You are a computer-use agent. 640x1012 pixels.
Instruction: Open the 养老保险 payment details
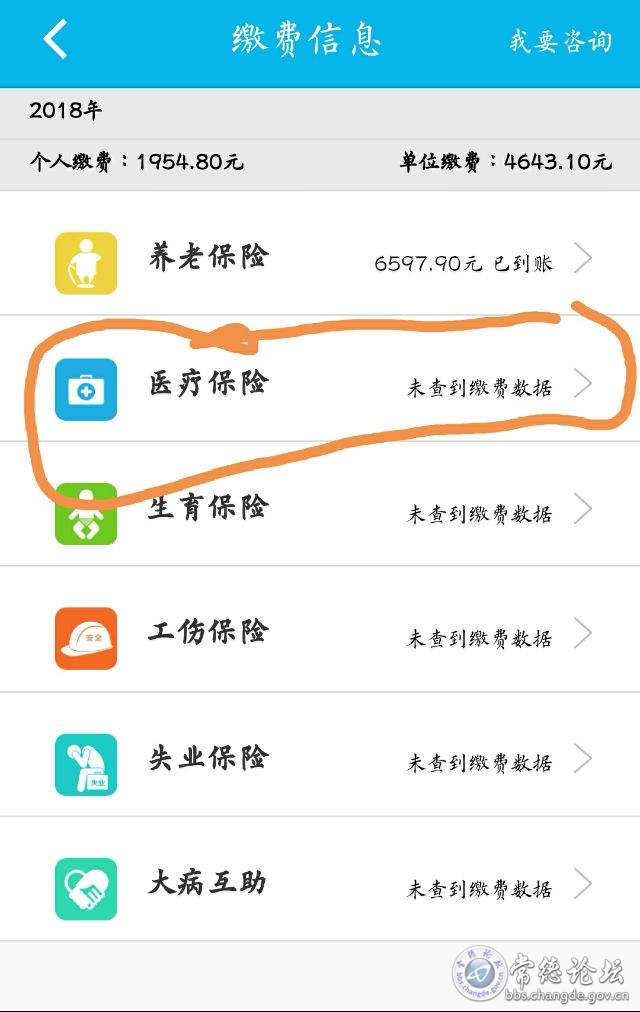point(320,260)
